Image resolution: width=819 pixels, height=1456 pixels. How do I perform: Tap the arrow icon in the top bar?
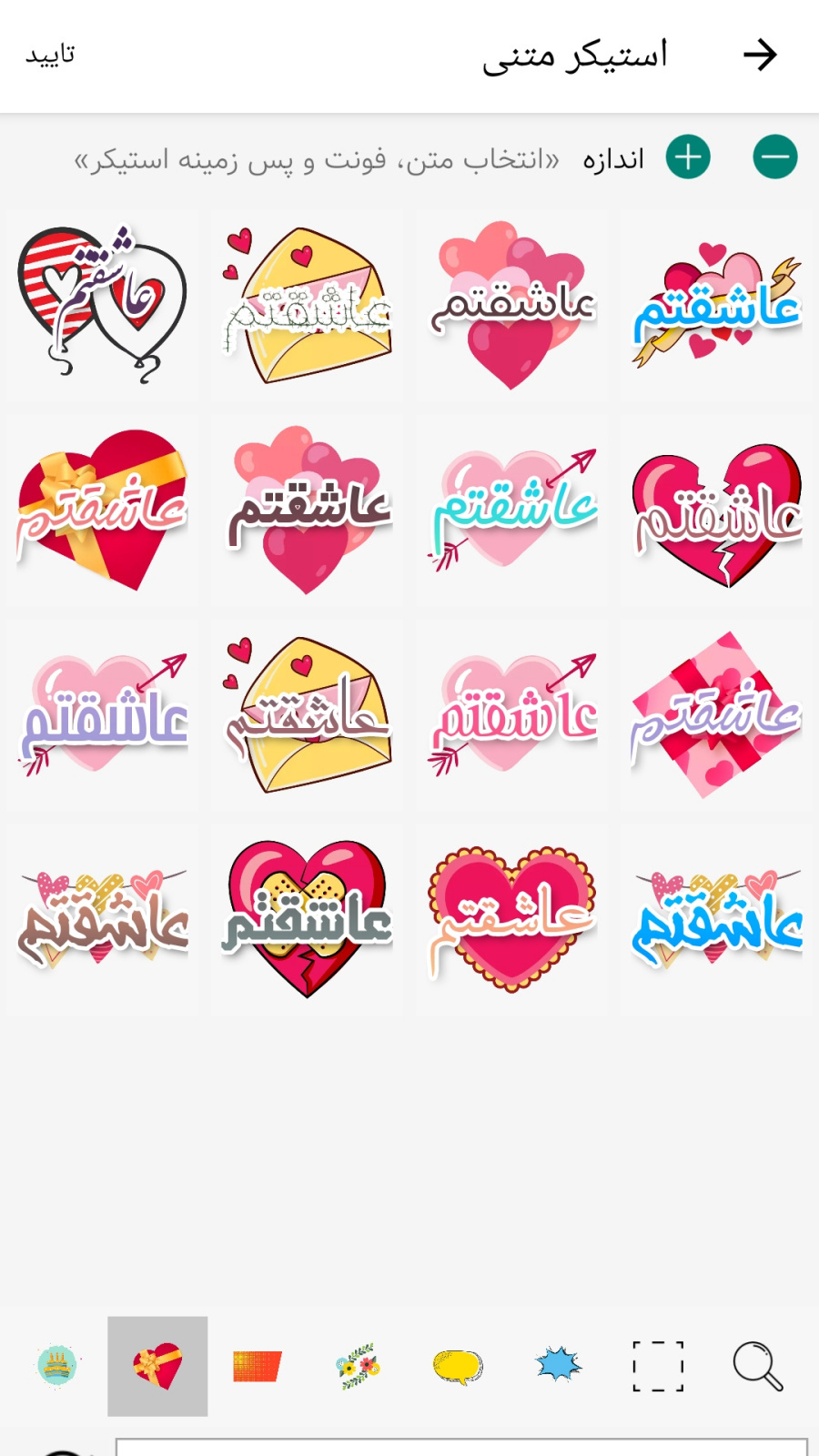[760, 55]
